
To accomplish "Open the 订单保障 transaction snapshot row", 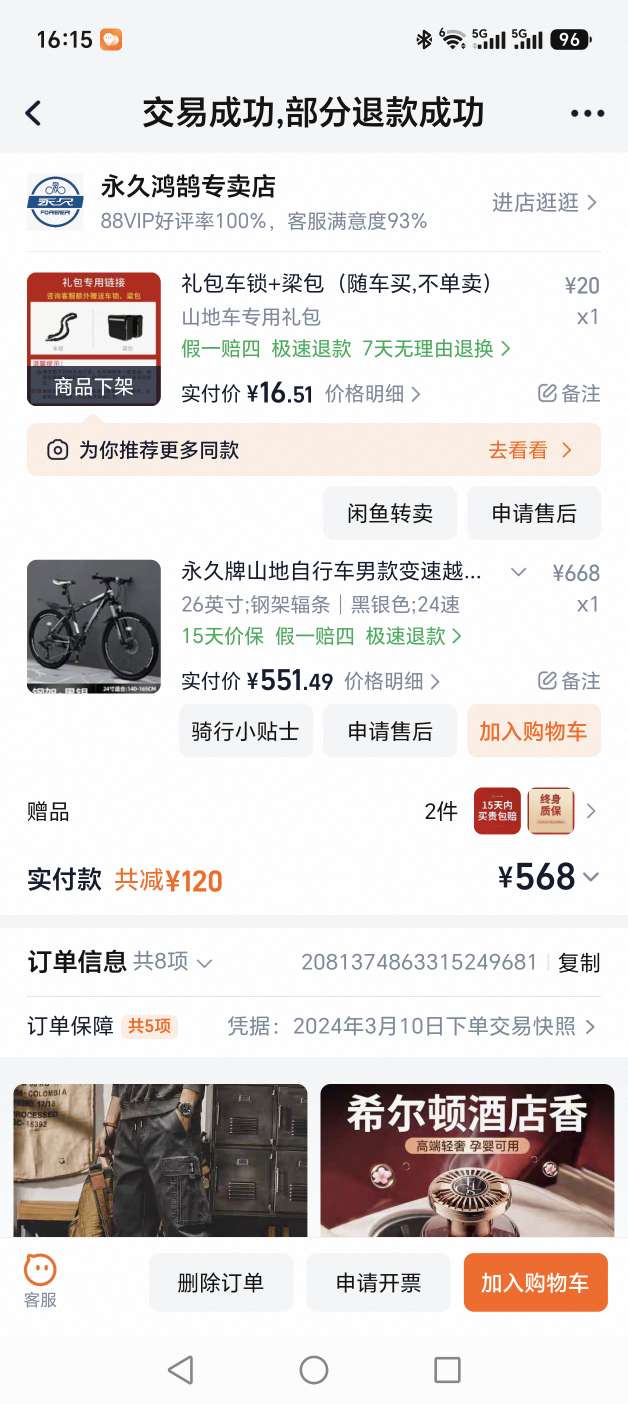I will [314, 1026].
